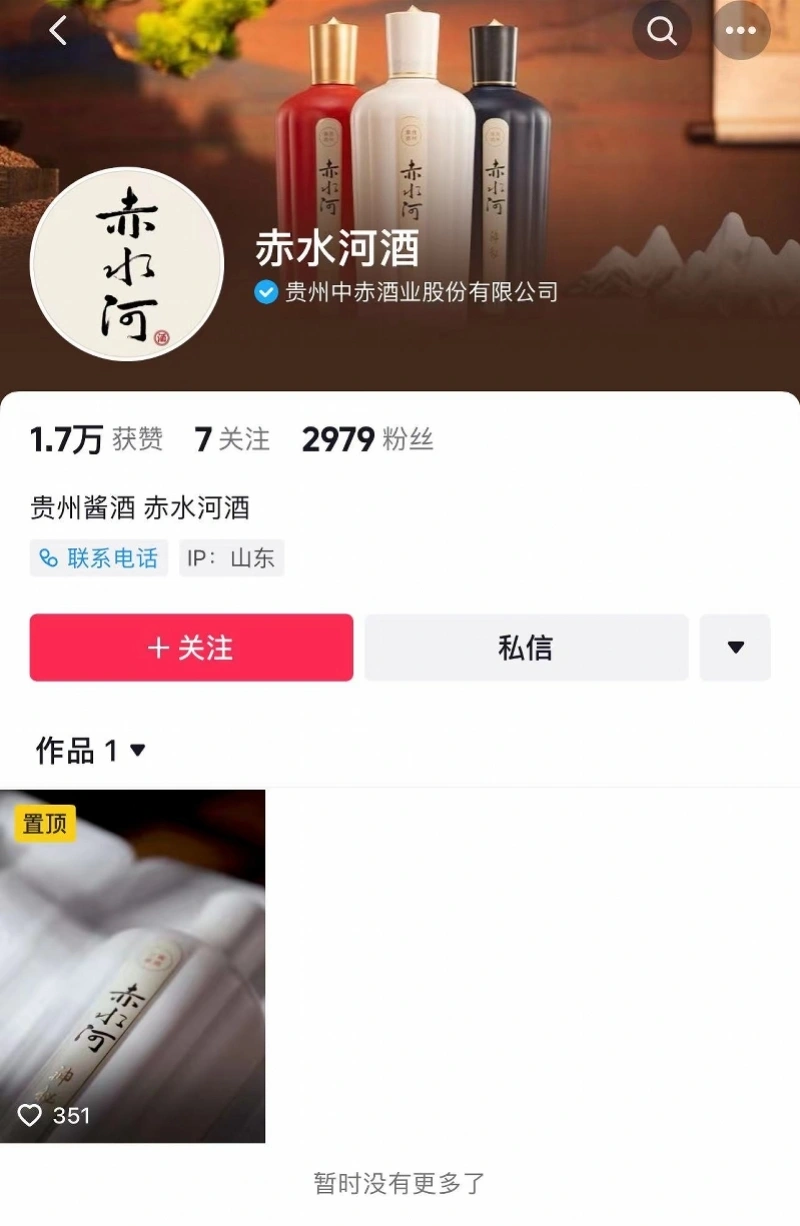This screenshot has width=800, height=1226.
Task: Open search from the top bar
Action: tap(662, 31)
